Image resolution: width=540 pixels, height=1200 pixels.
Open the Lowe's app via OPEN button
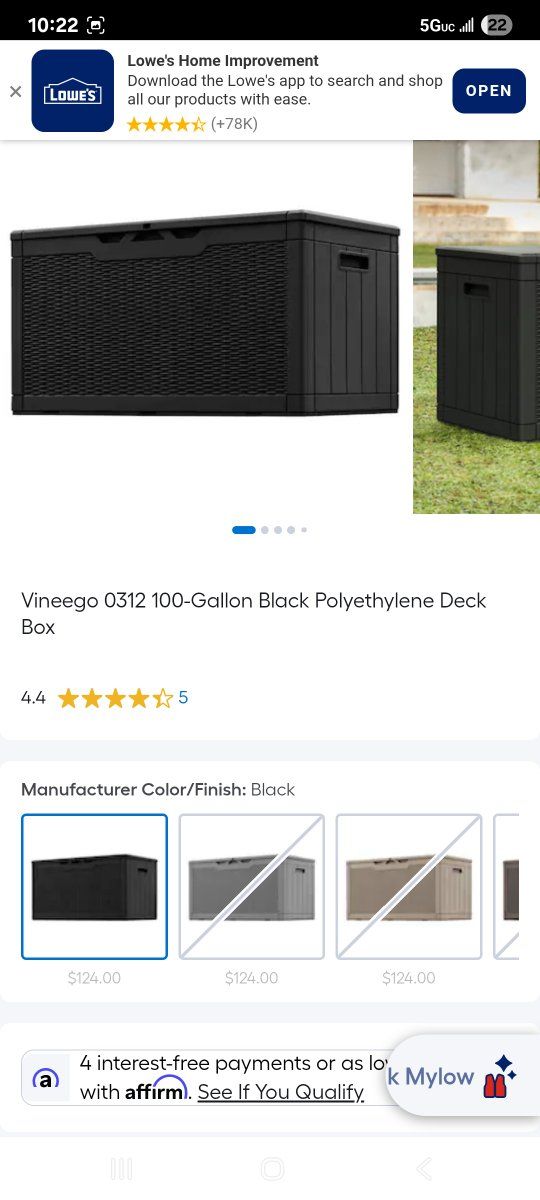489,91
